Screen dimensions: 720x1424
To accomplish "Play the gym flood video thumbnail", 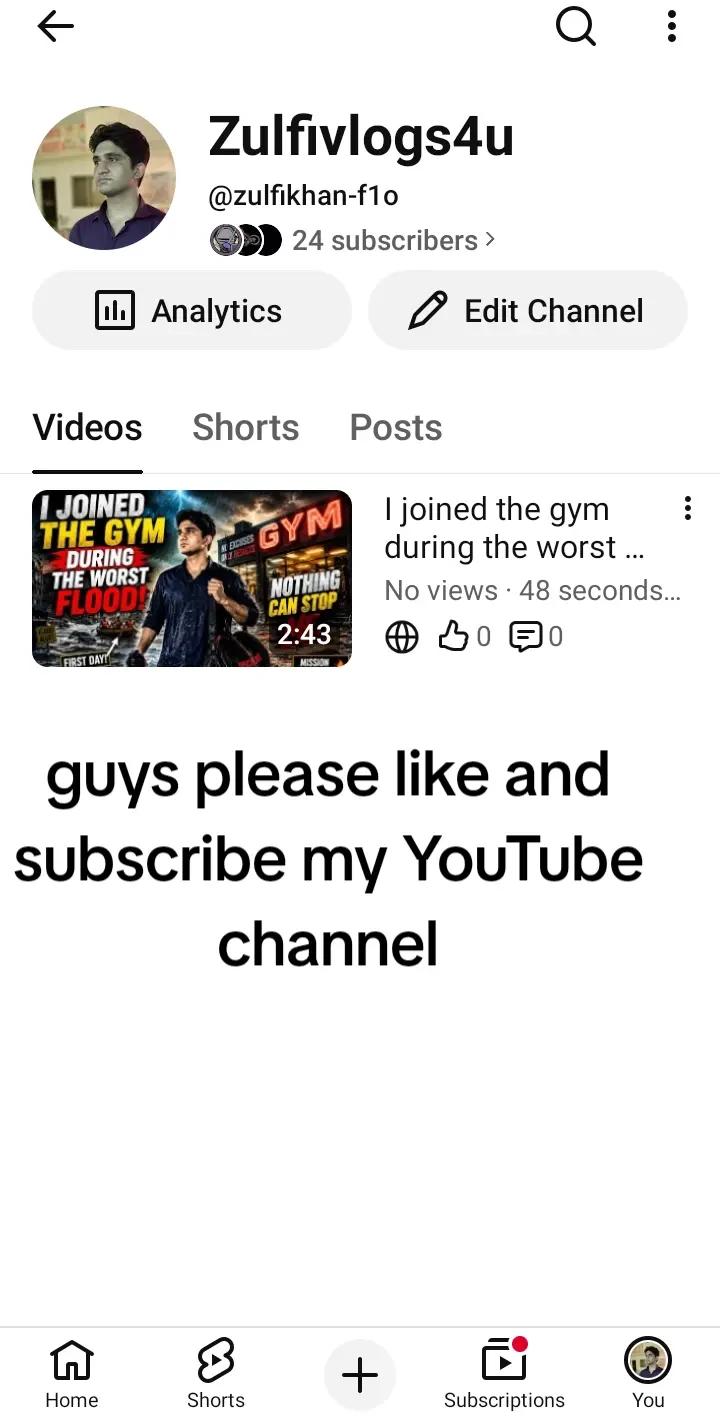I will click(x=192, y=578).
